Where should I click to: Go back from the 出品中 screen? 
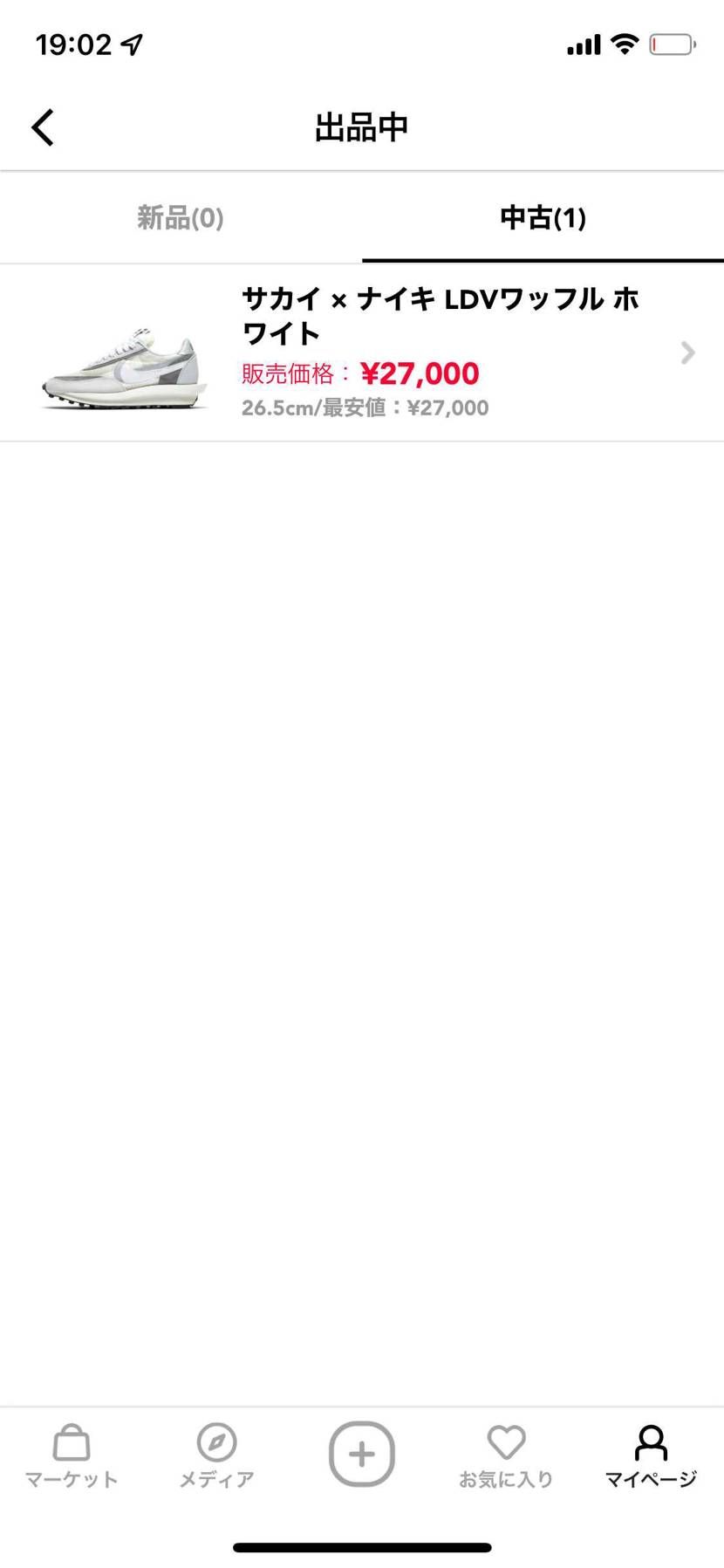point(43,127)
